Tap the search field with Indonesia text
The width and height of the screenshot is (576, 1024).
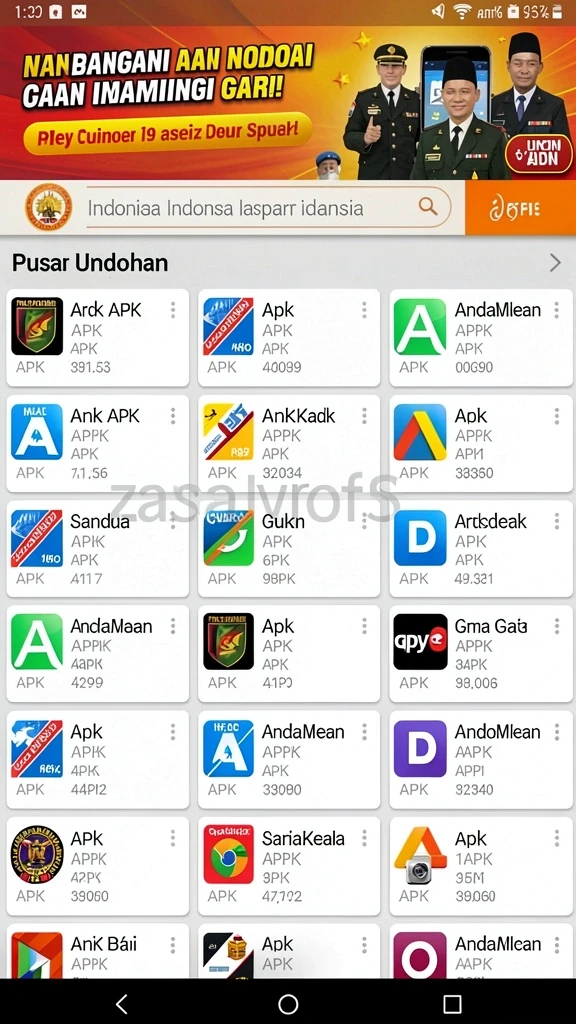pyautogui.click(x=268, y=208)
